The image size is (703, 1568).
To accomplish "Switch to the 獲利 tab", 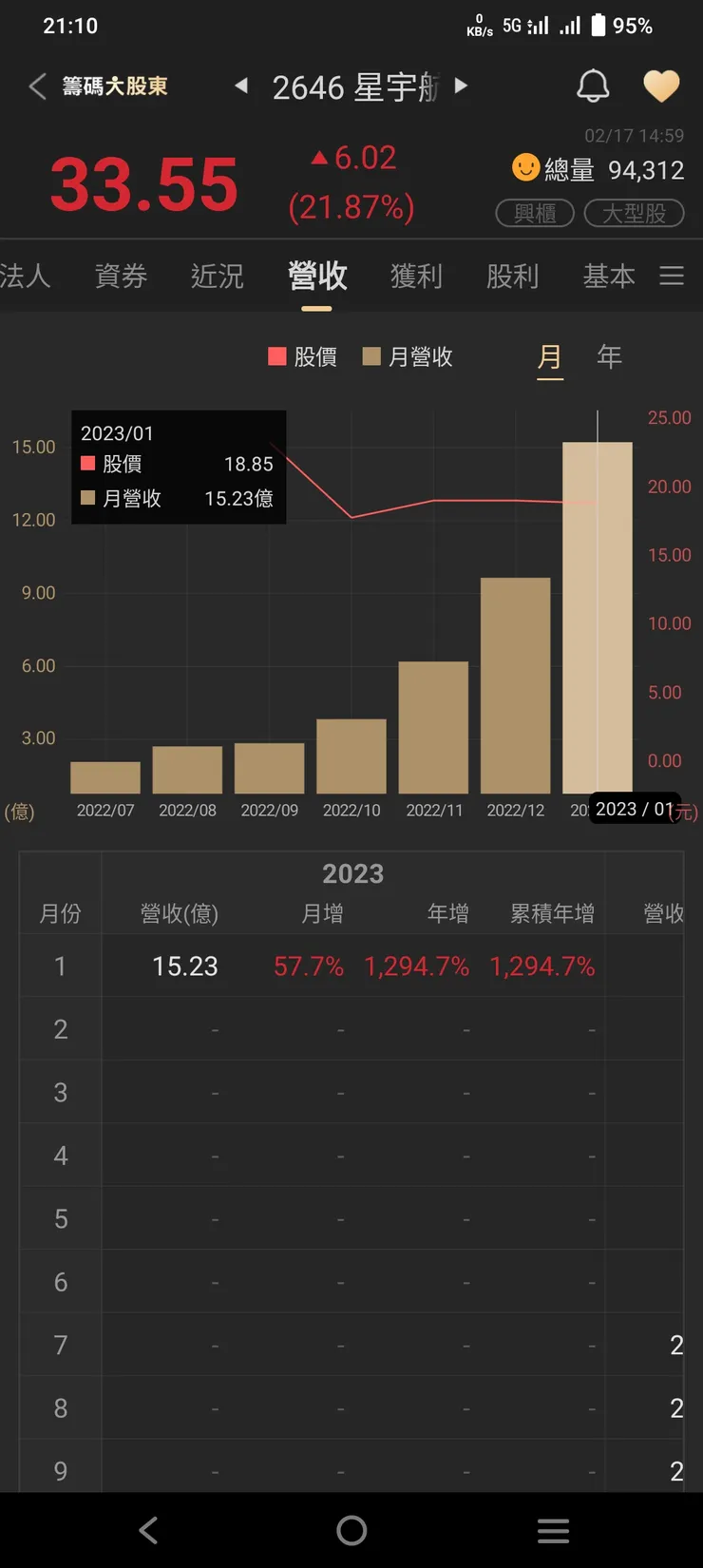I will pyautogui.click(x=416, y=276).
